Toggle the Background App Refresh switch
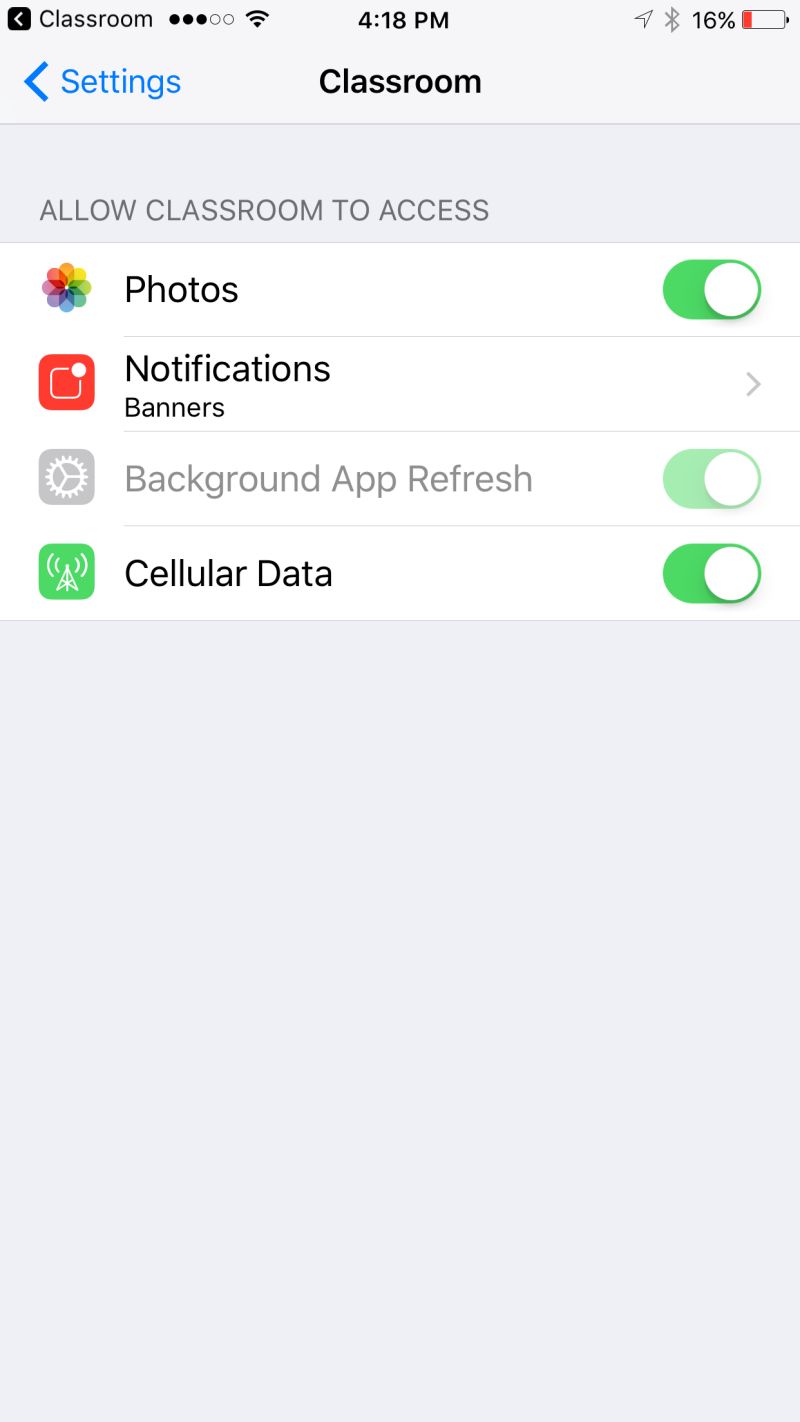 (x=712, y=478)
